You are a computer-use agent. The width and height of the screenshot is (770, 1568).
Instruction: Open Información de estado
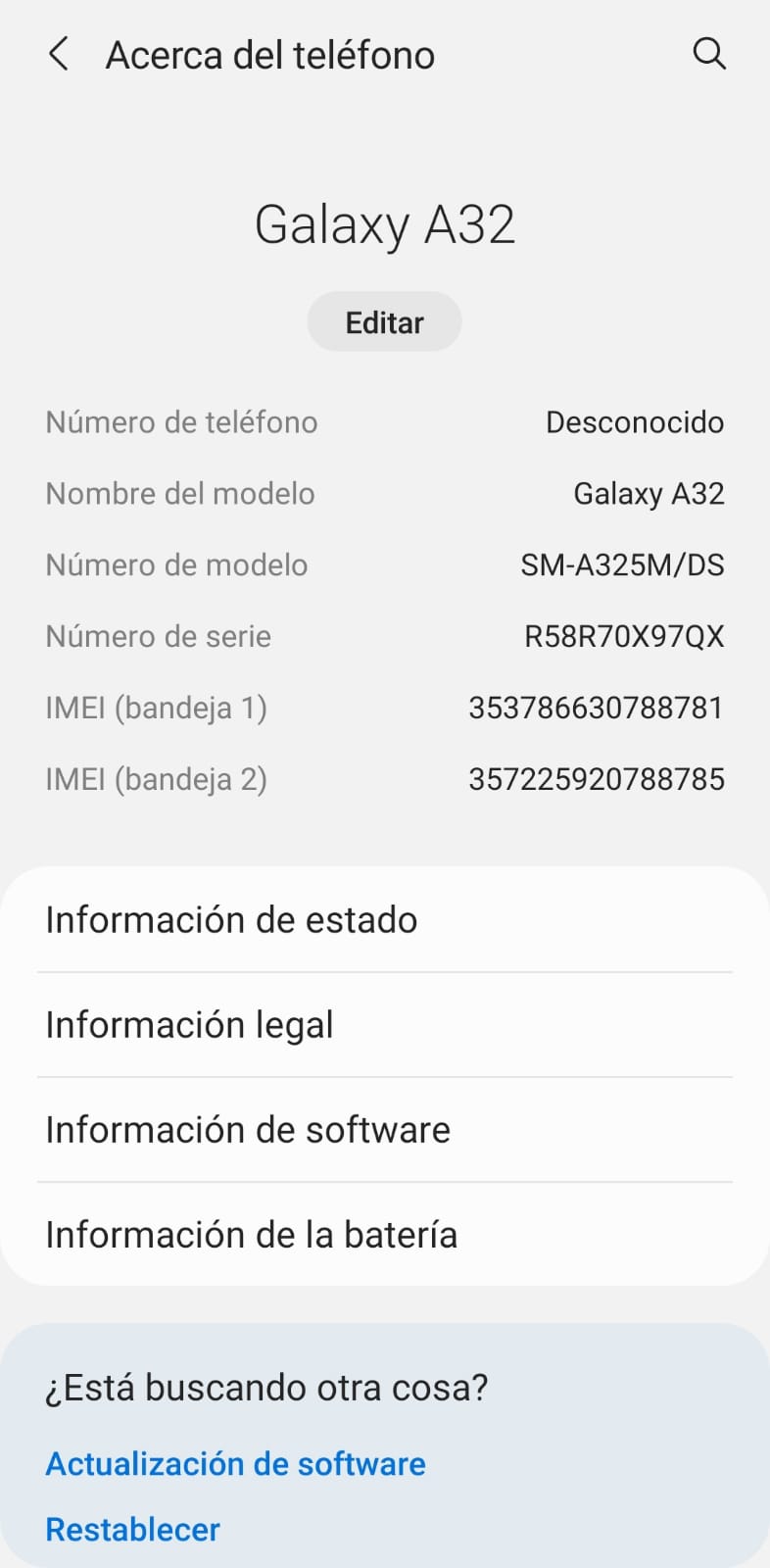click(x=384, y=920)
